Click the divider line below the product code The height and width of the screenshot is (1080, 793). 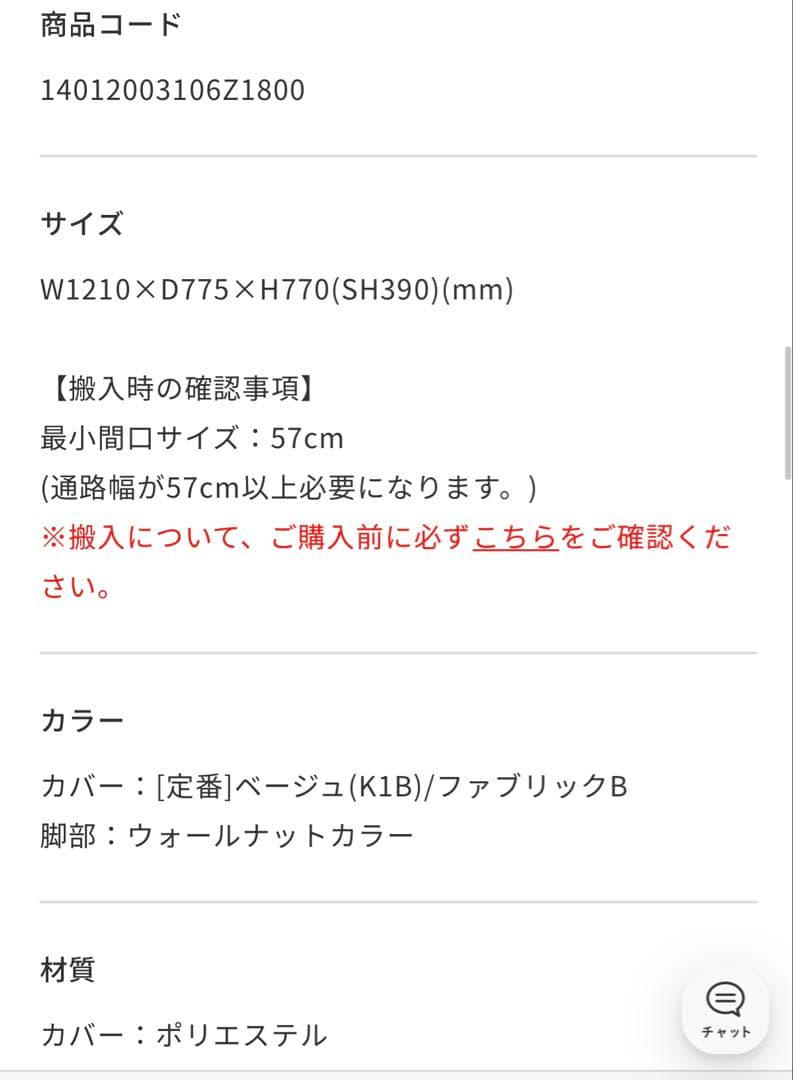tap(396, 155)
